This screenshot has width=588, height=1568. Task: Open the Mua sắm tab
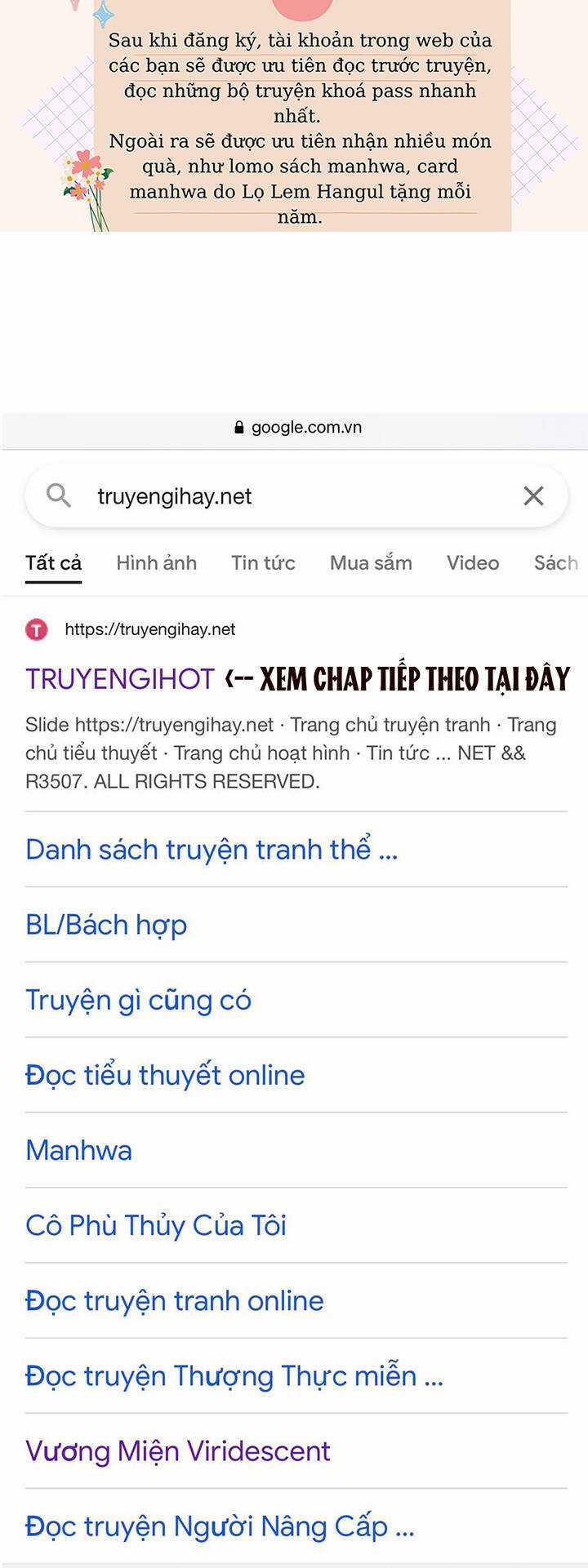pos(371,562)
